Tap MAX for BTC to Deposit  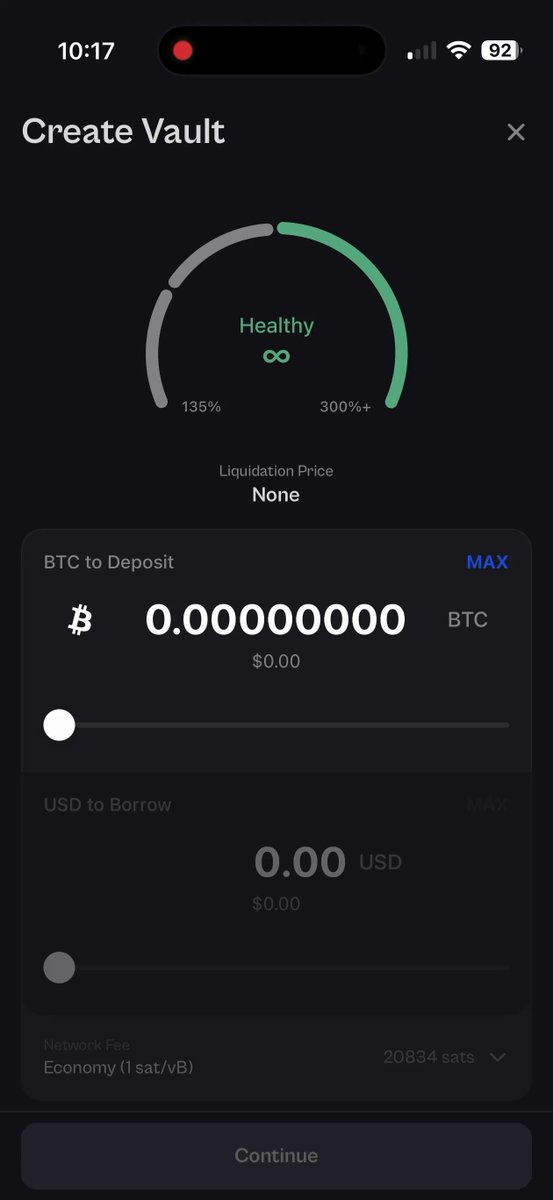[487, 562]
